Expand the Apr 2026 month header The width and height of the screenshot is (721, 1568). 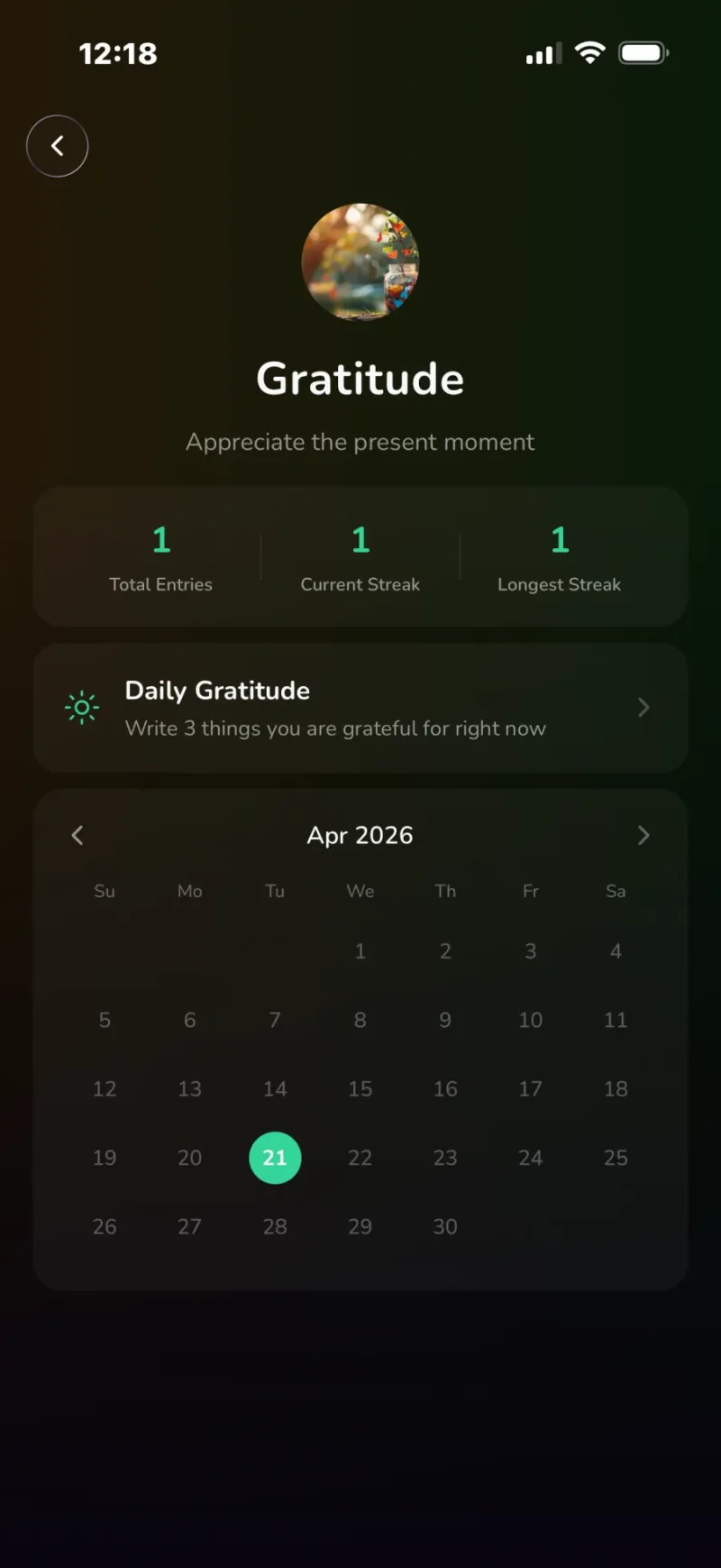pyautogui.click(x=360, y=835)
